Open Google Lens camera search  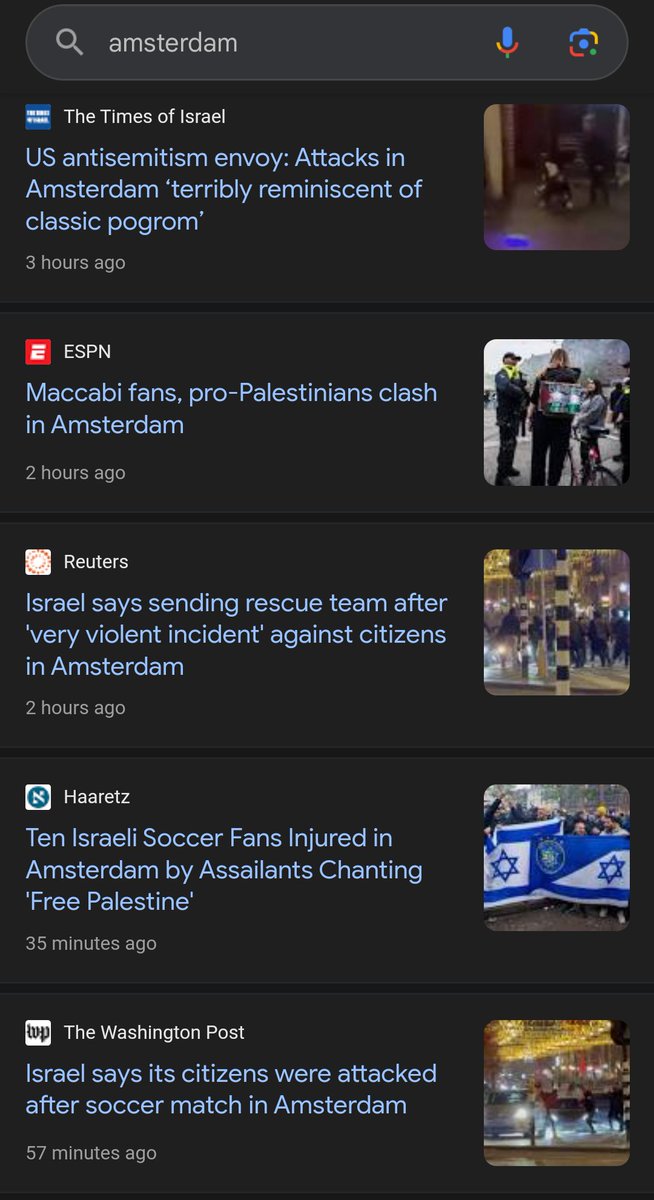[x=583, y=42]
